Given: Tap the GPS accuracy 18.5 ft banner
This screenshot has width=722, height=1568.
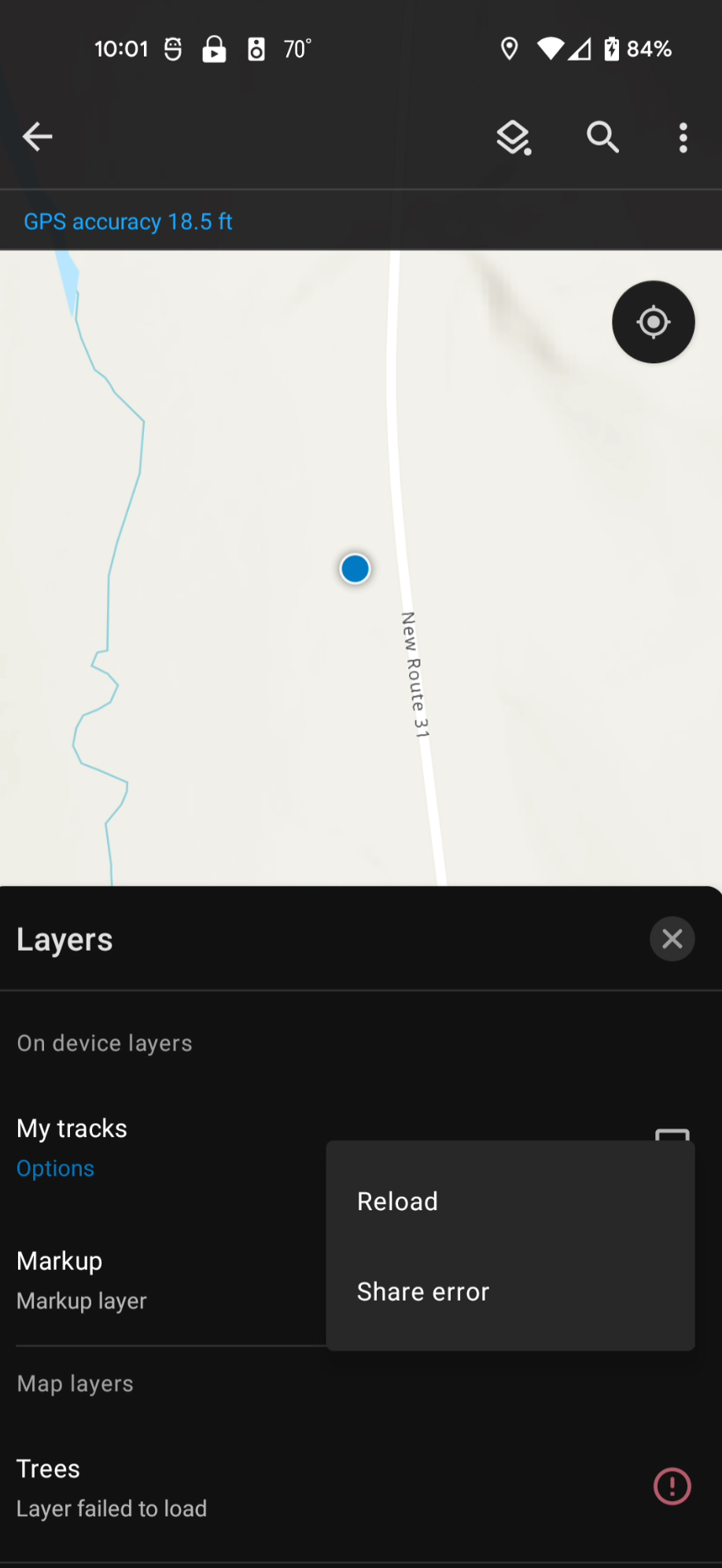Looking at the screenshot, I should pos(128,221).
